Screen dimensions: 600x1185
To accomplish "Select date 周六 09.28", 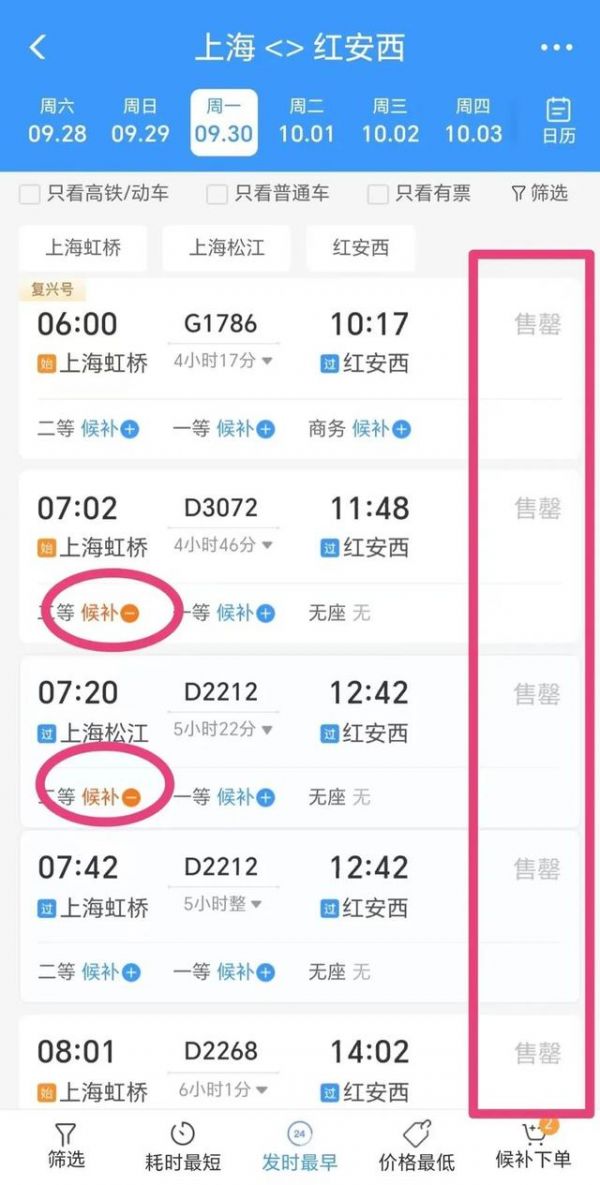I will (x=57, y=122).
